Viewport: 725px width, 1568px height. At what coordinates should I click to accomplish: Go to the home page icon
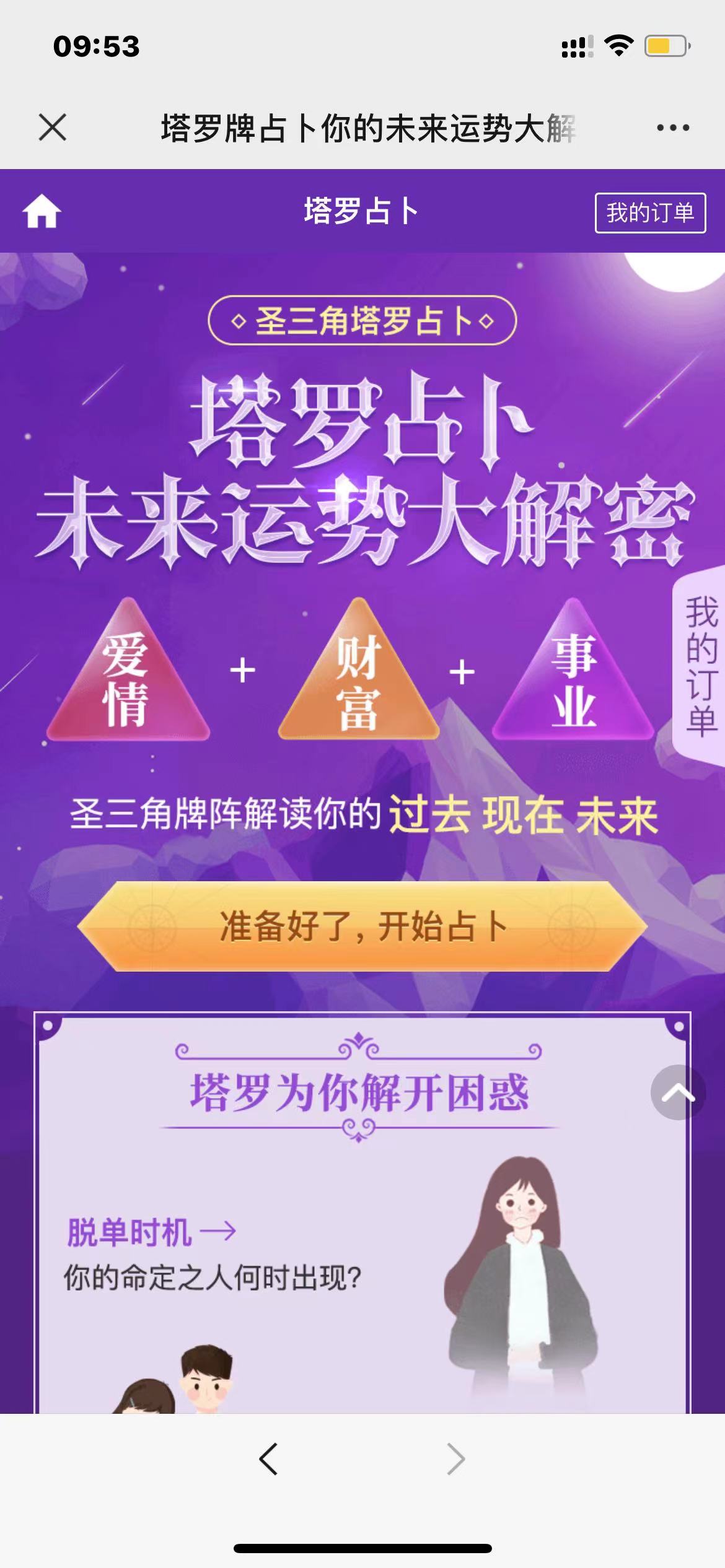click(x=42, y=211)
